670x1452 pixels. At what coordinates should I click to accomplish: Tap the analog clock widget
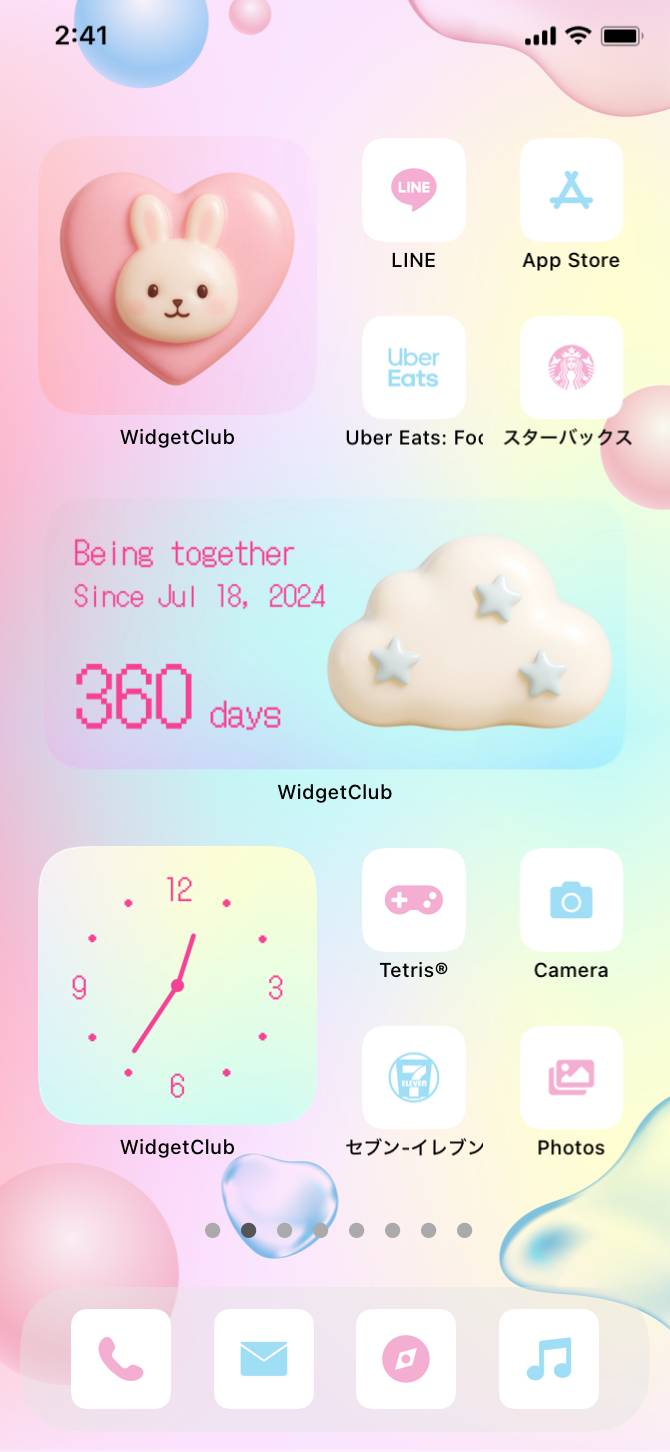click(x=177, y=986)
